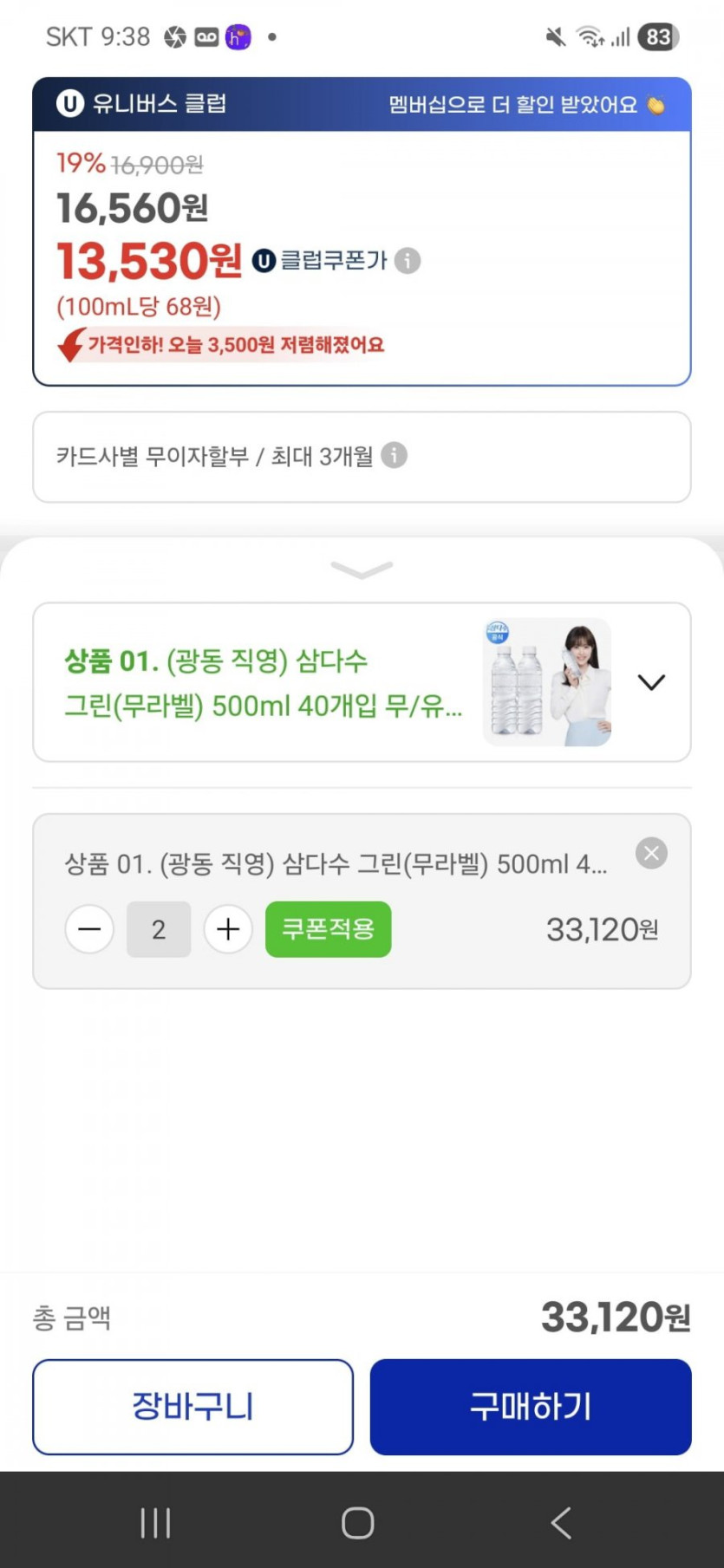Collapse the option sheet with down chevron
Image resolution: width=724 pixels, height=1568 pixels.
[x=362, y=569]
